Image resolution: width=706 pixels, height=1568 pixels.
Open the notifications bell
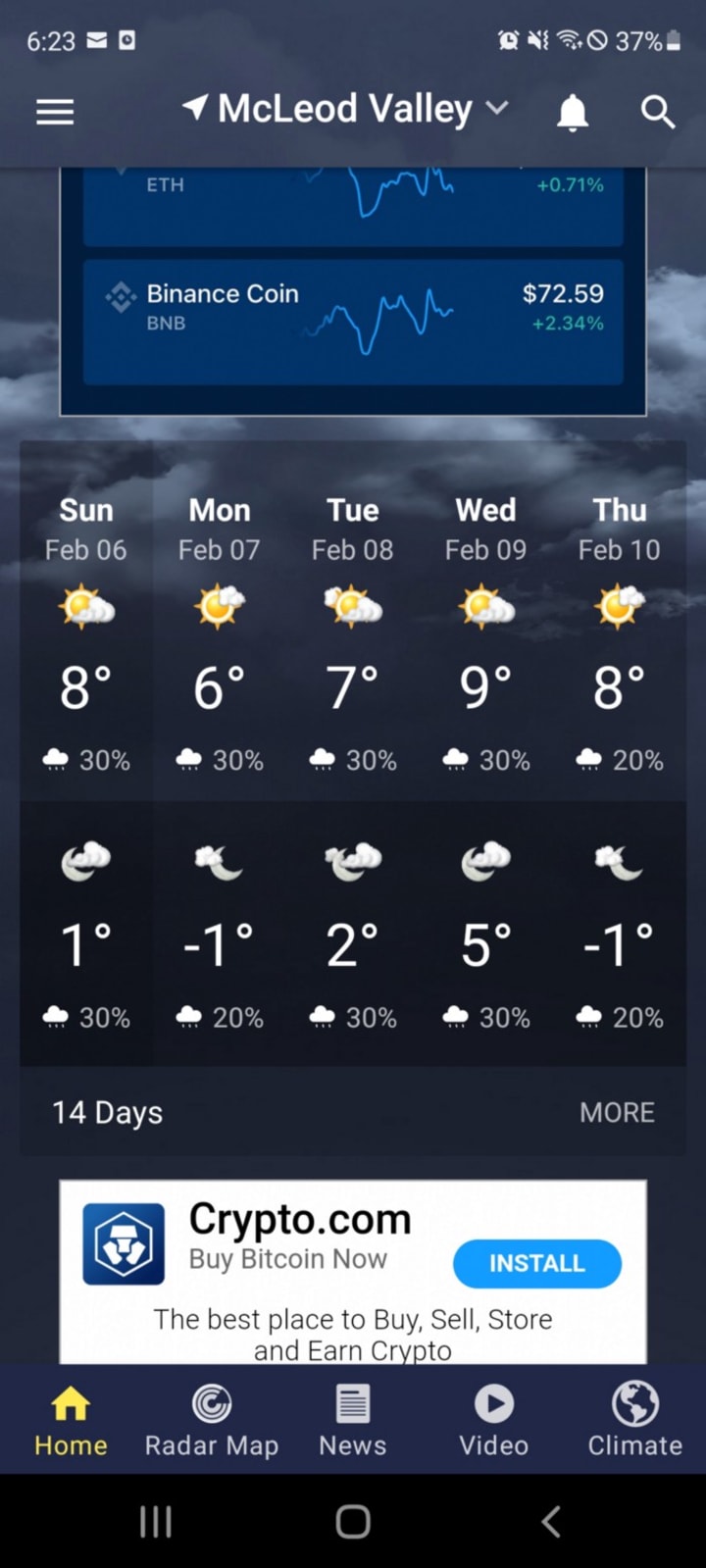(x=573, y=112)
